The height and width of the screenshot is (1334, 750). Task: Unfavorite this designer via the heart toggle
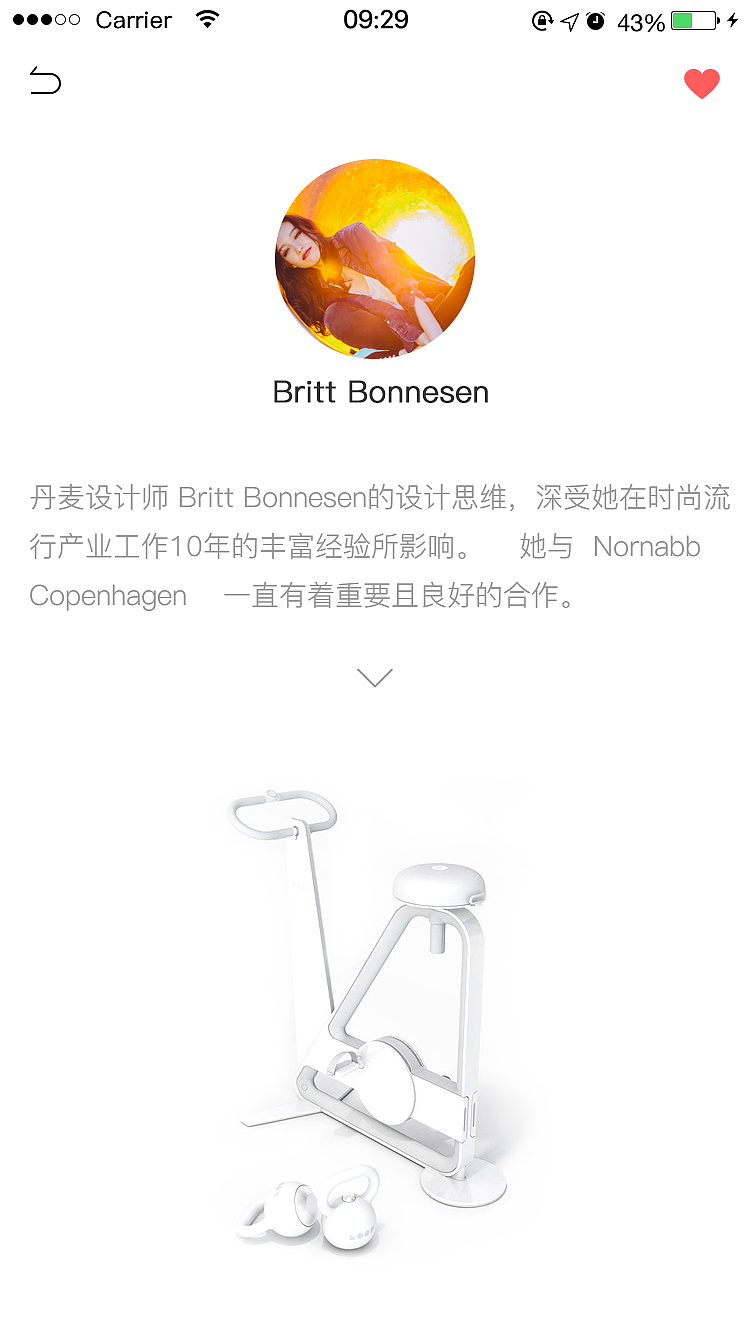(x=702, y=84)
